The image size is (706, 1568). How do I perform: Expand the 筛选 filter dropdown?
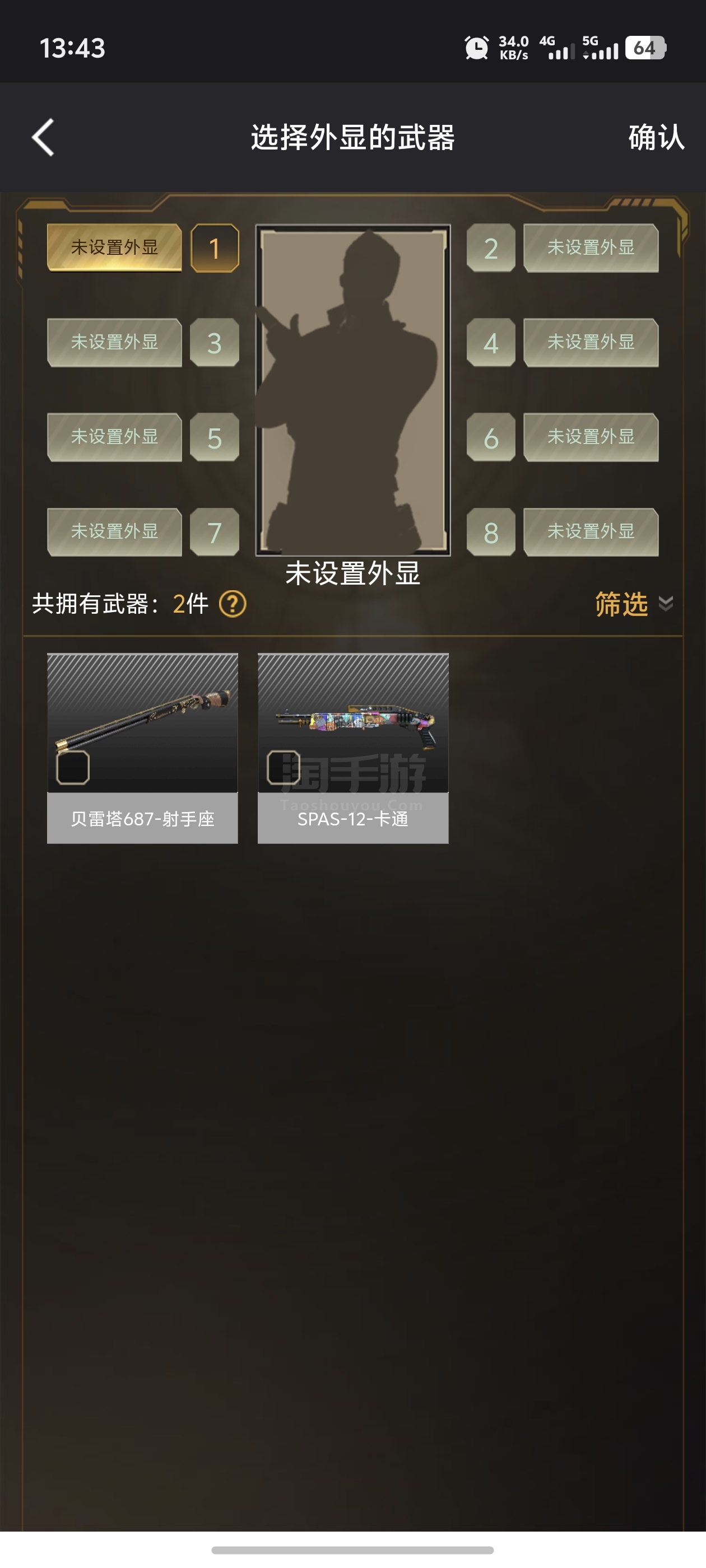634,604
